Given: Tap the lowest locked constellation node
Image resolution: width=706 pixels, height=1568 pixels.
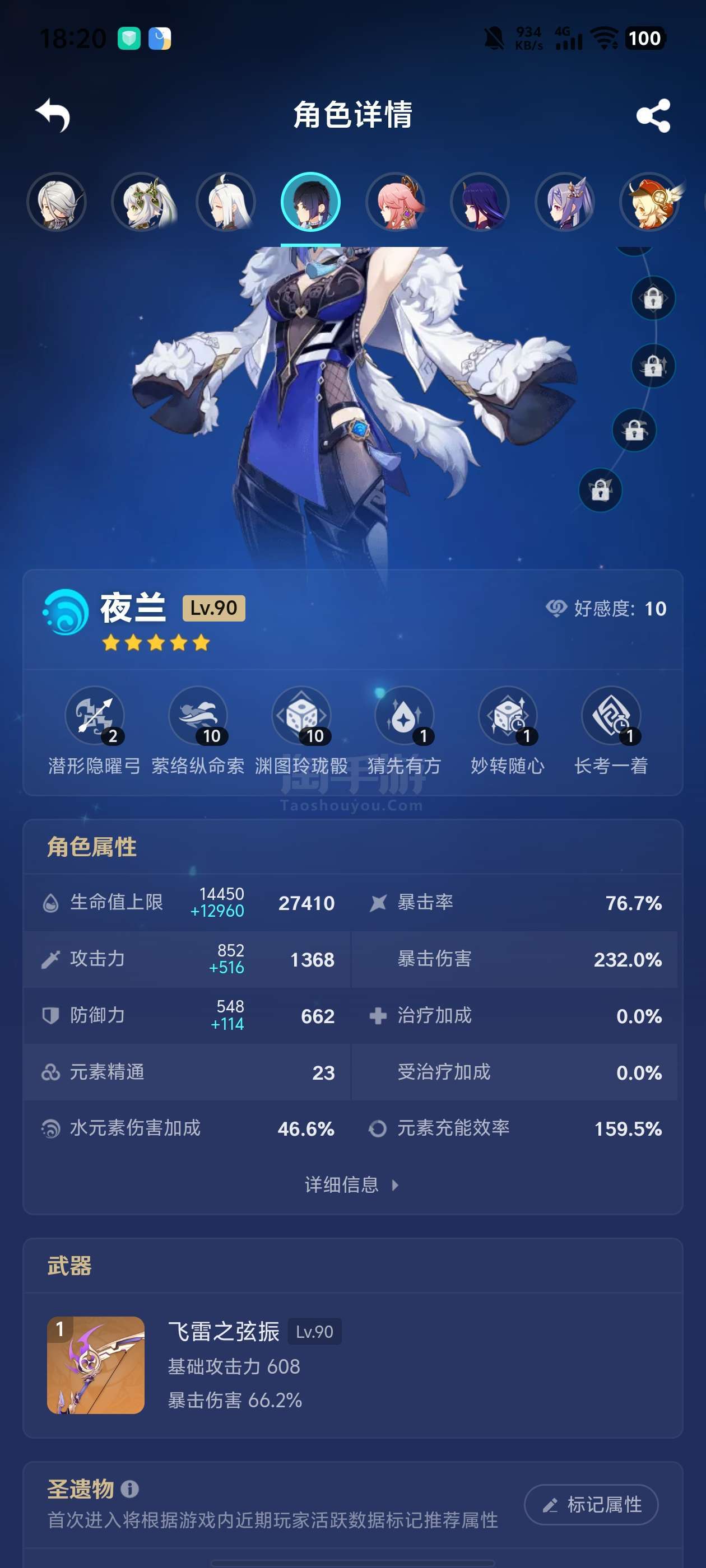Looking at the screenshot, I should pos(600,490).
